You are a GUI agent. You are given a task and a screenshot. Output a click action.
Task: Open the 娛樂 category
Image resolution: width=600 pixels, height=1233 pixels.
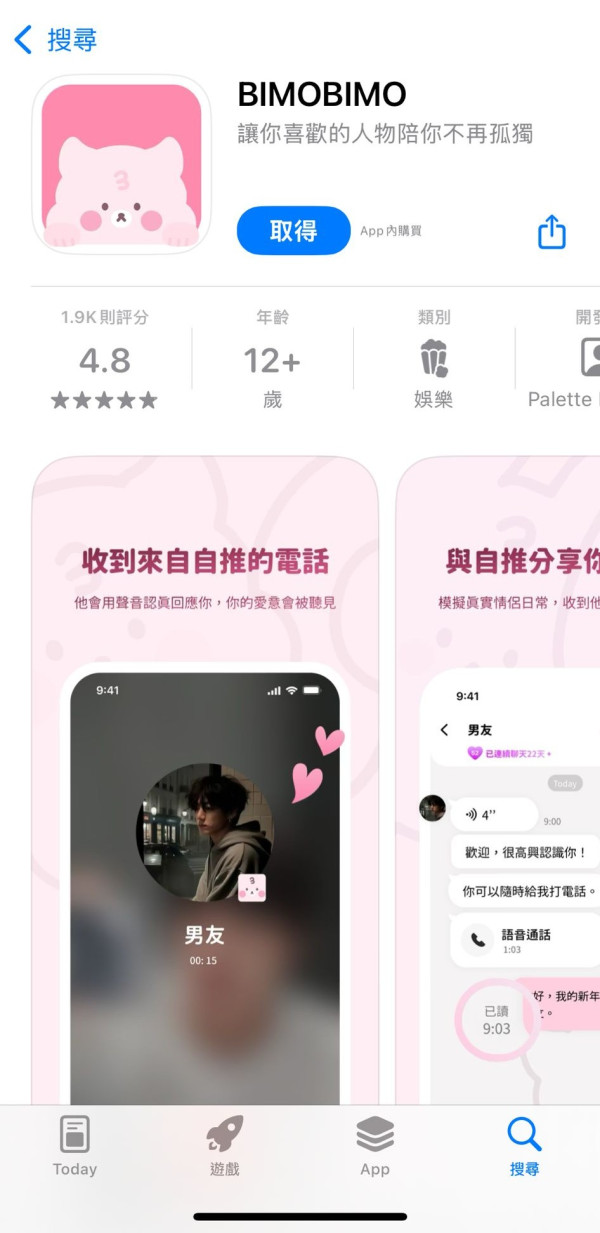(433, 360)
